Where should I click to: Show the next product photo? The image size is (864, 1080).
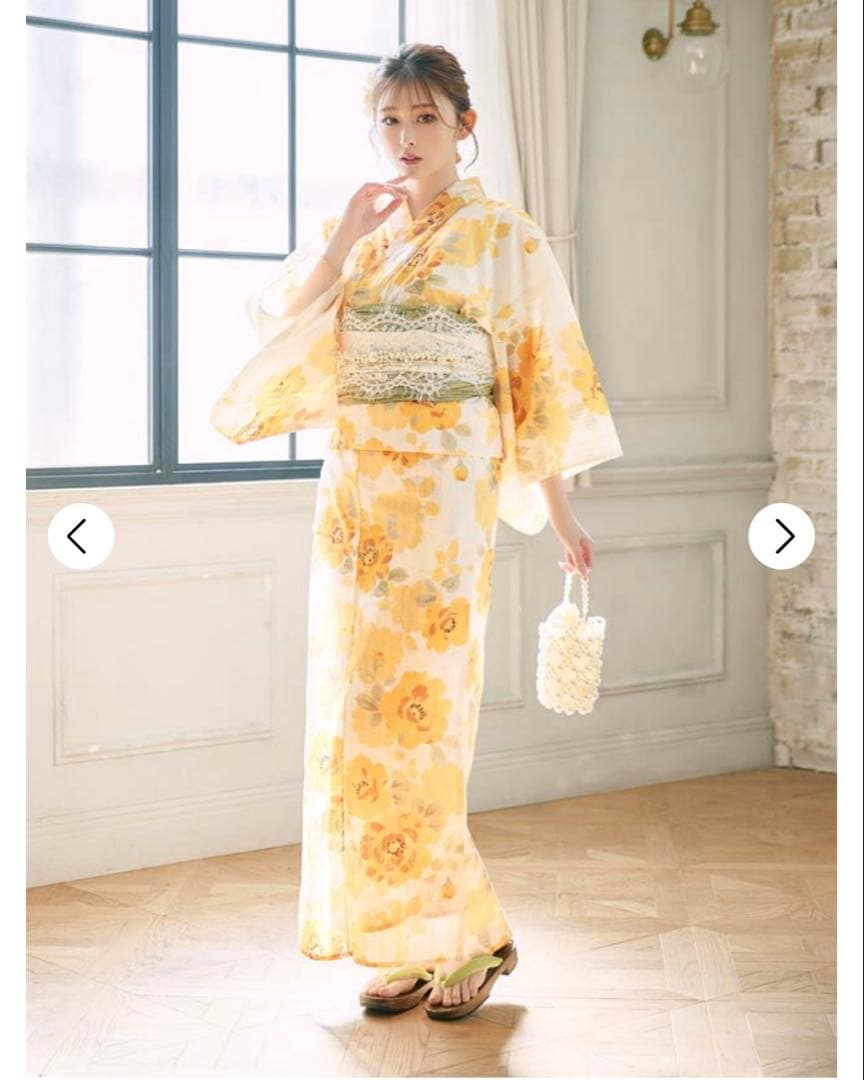(x=781, y=537)
